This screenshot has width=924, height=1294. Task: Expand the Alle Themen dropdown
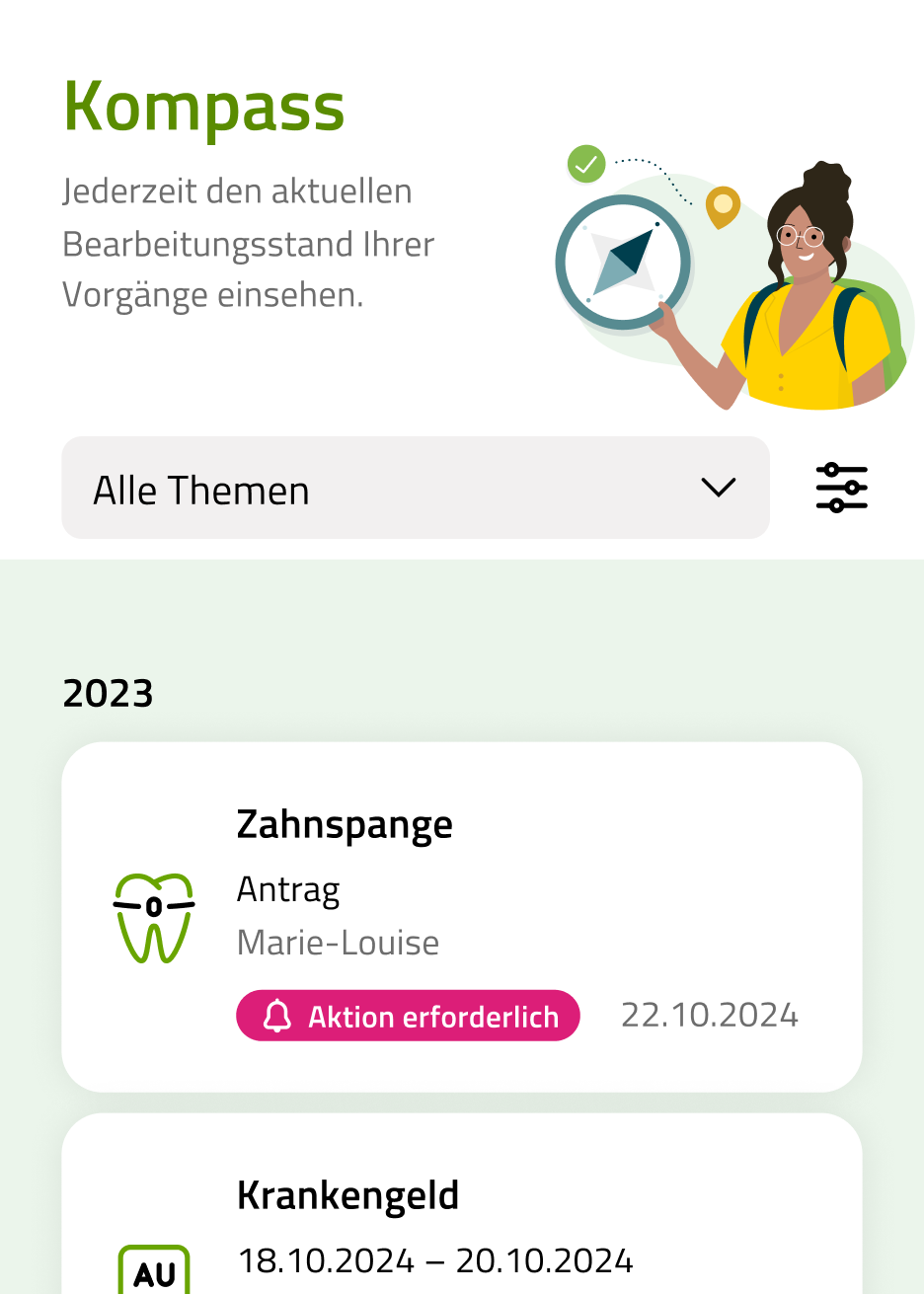click(415, 489)
